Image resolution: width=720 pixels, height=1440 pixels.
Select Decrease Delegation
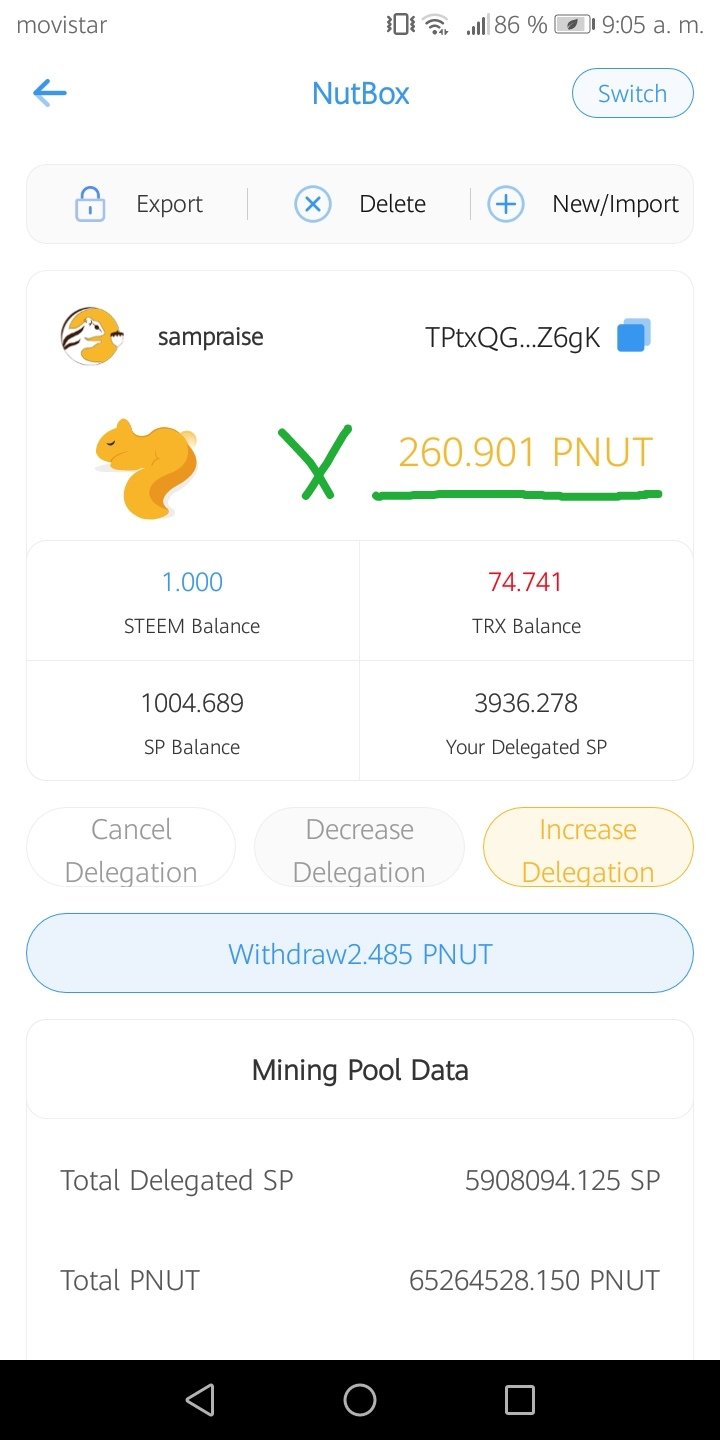pos(359,850)
